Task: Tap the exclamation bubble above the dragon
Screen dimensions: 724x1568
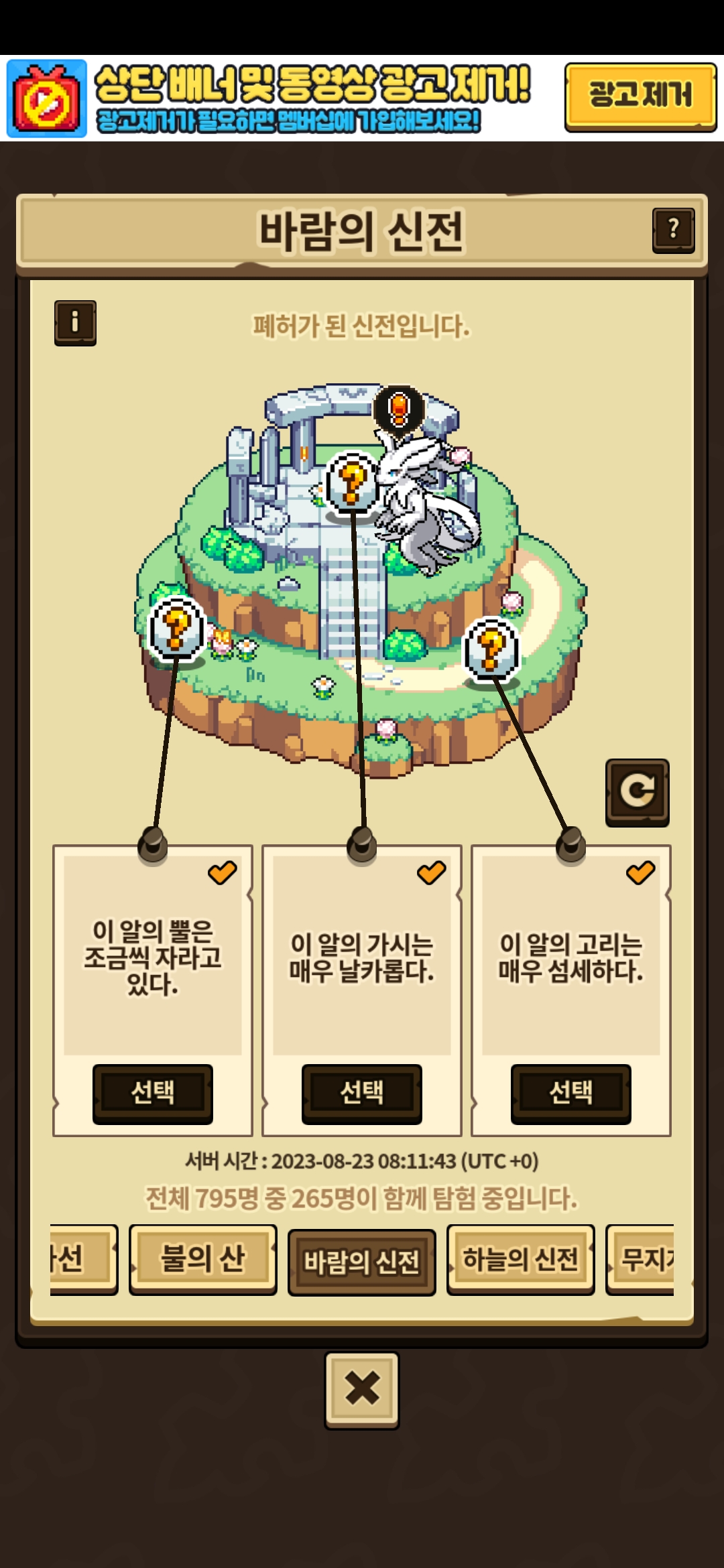Action: (x=399, y=408)
